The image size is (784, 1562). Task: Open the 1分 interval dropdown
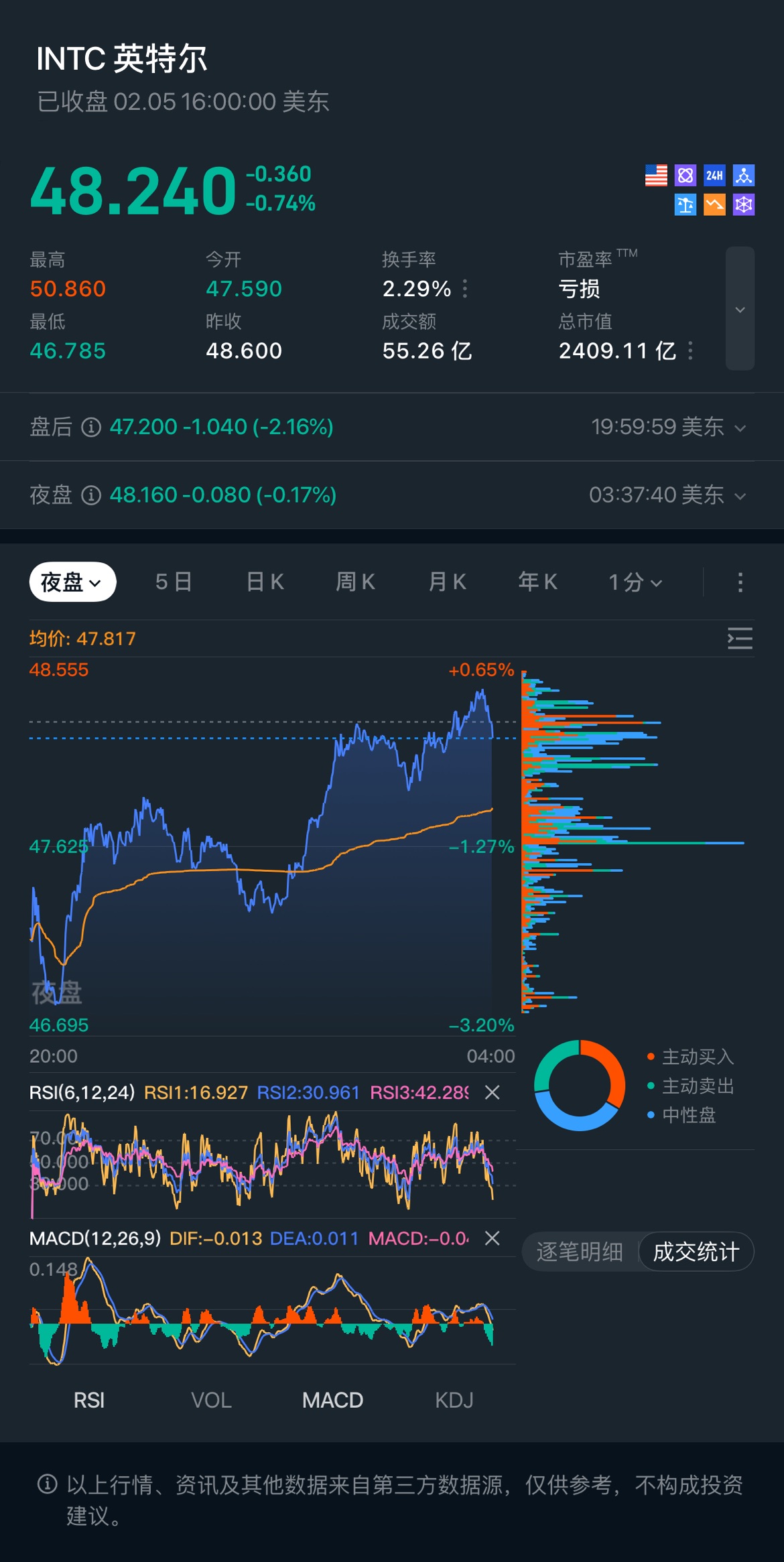pos(635,582)
